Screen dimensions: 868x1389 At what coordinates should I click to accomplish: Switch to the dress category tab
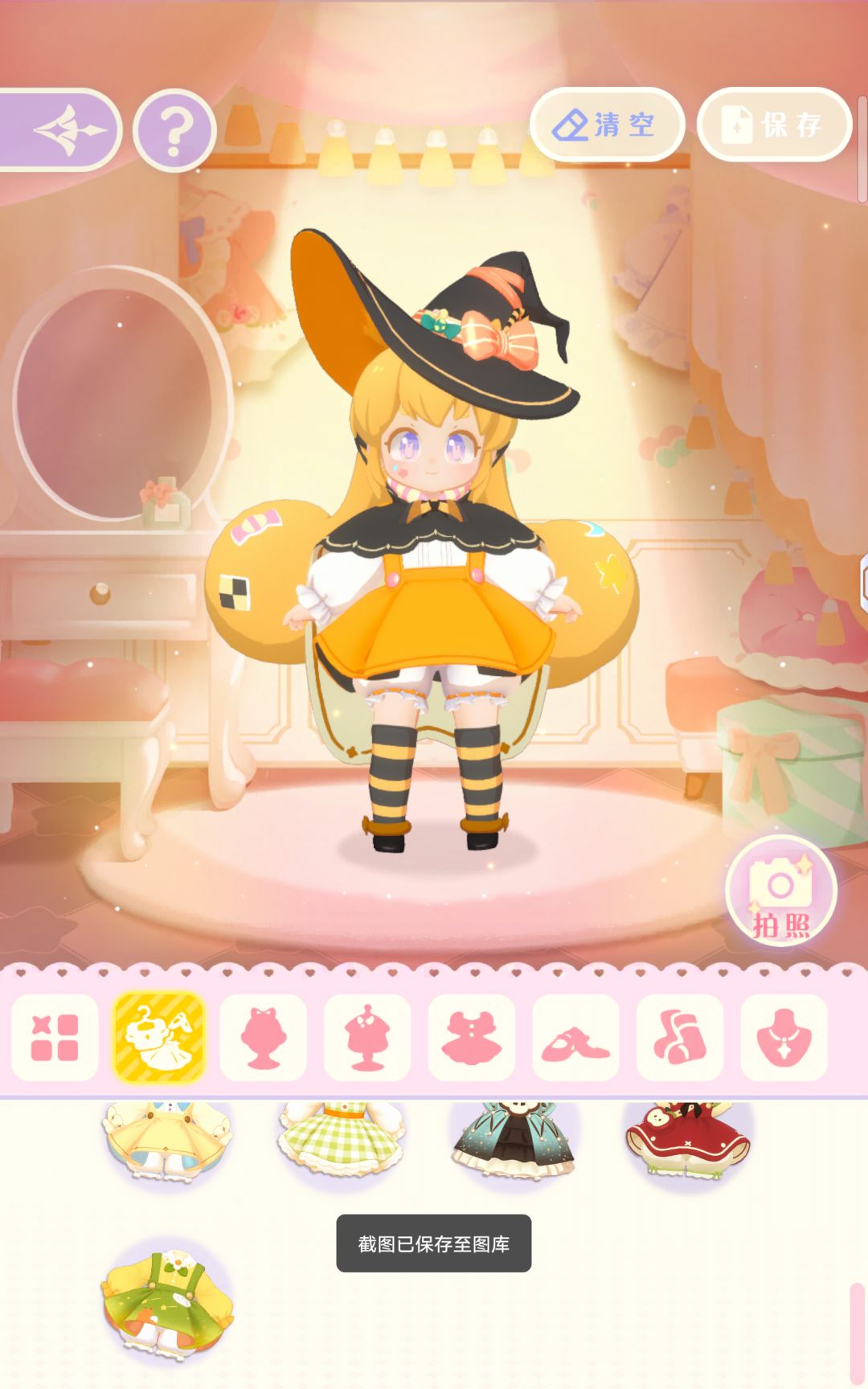471,1037
